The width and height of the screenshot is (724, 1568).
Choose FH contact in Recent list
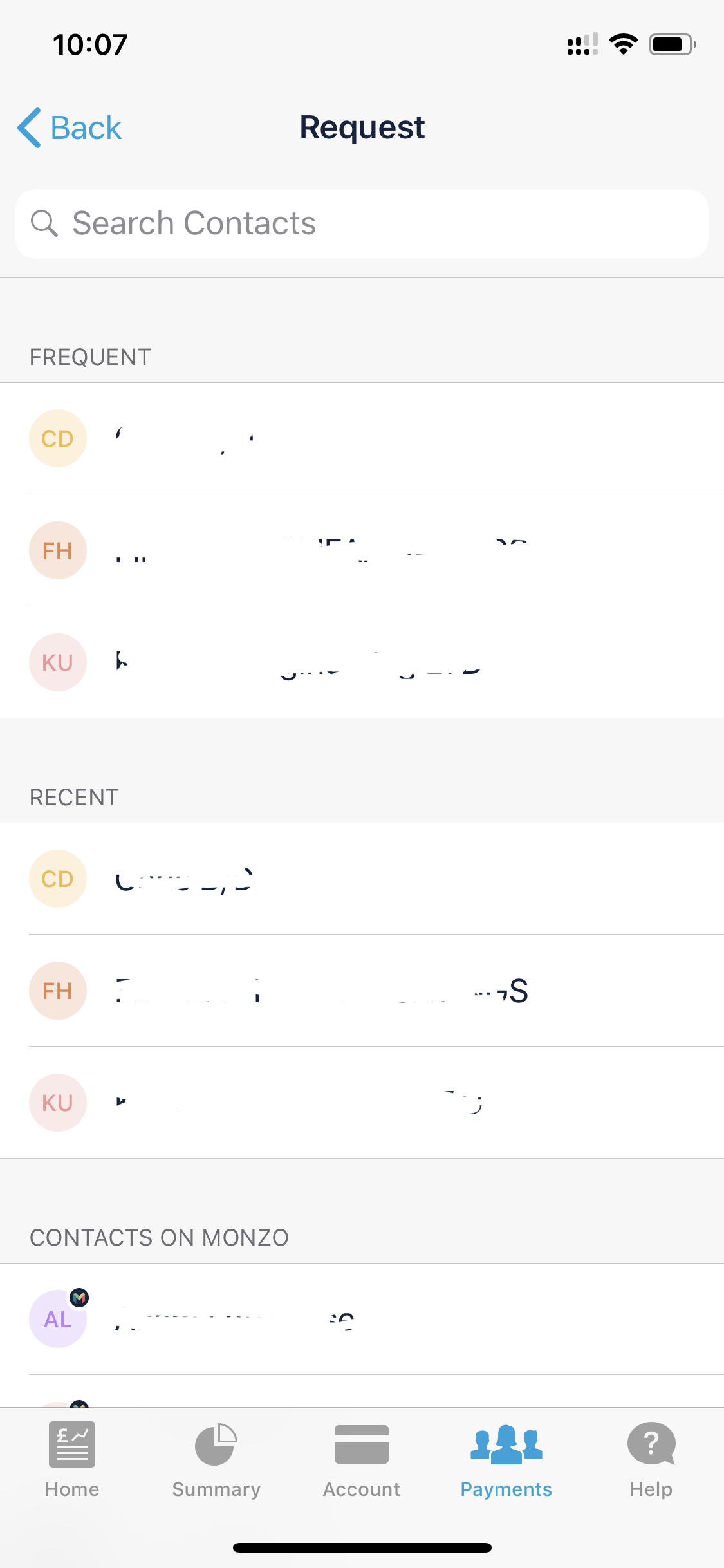pos(362,991)
